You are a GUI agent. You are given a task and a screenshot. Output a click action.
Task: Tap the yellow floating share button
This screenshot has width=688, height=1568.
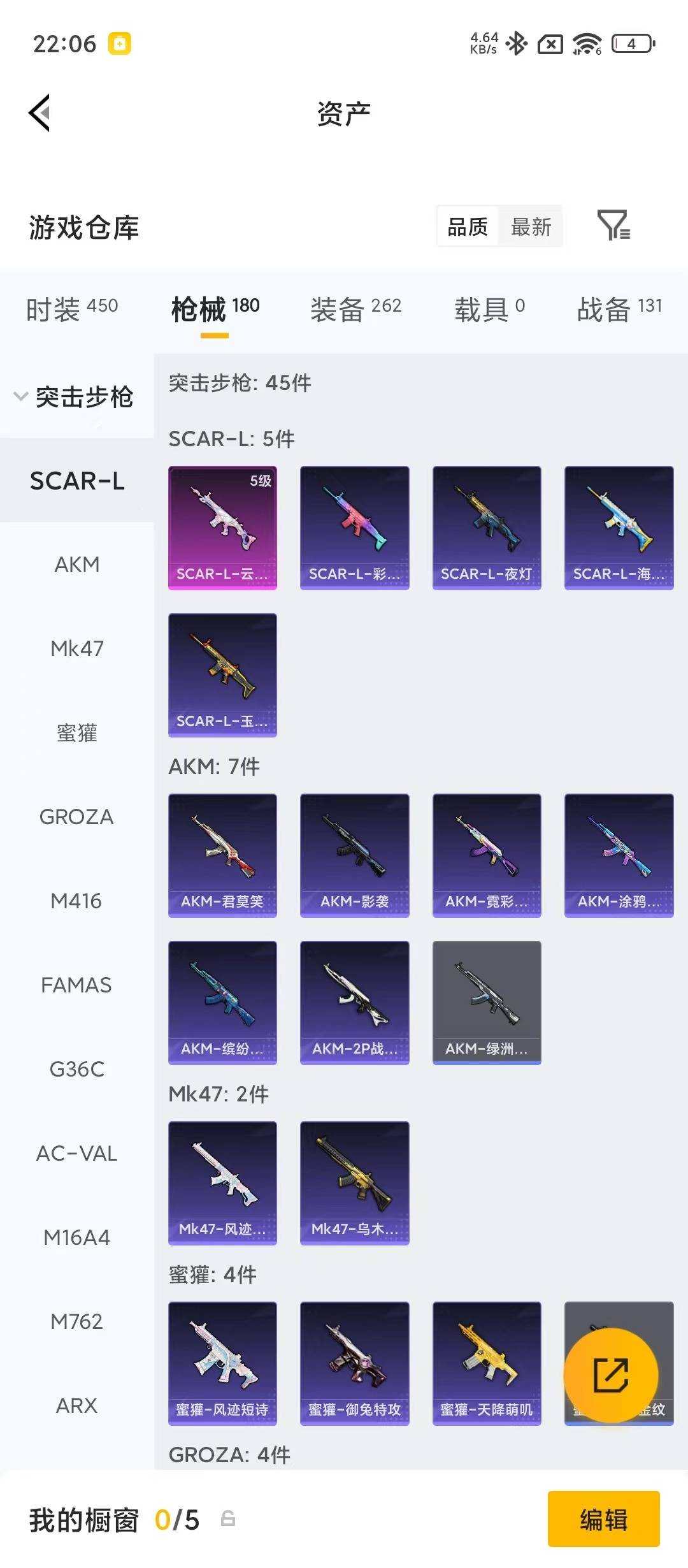(610, 1375)
